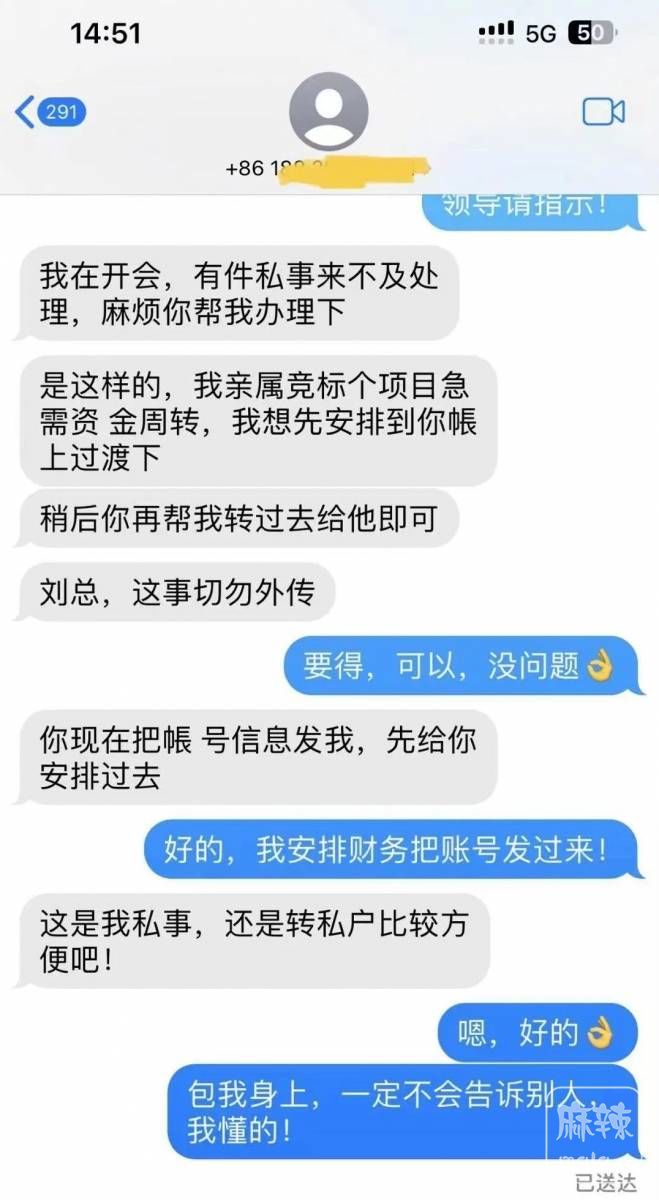This screenshot has height=1200, width=659.
Task: Start a FaceTime video call
Action: coord(603,111)
